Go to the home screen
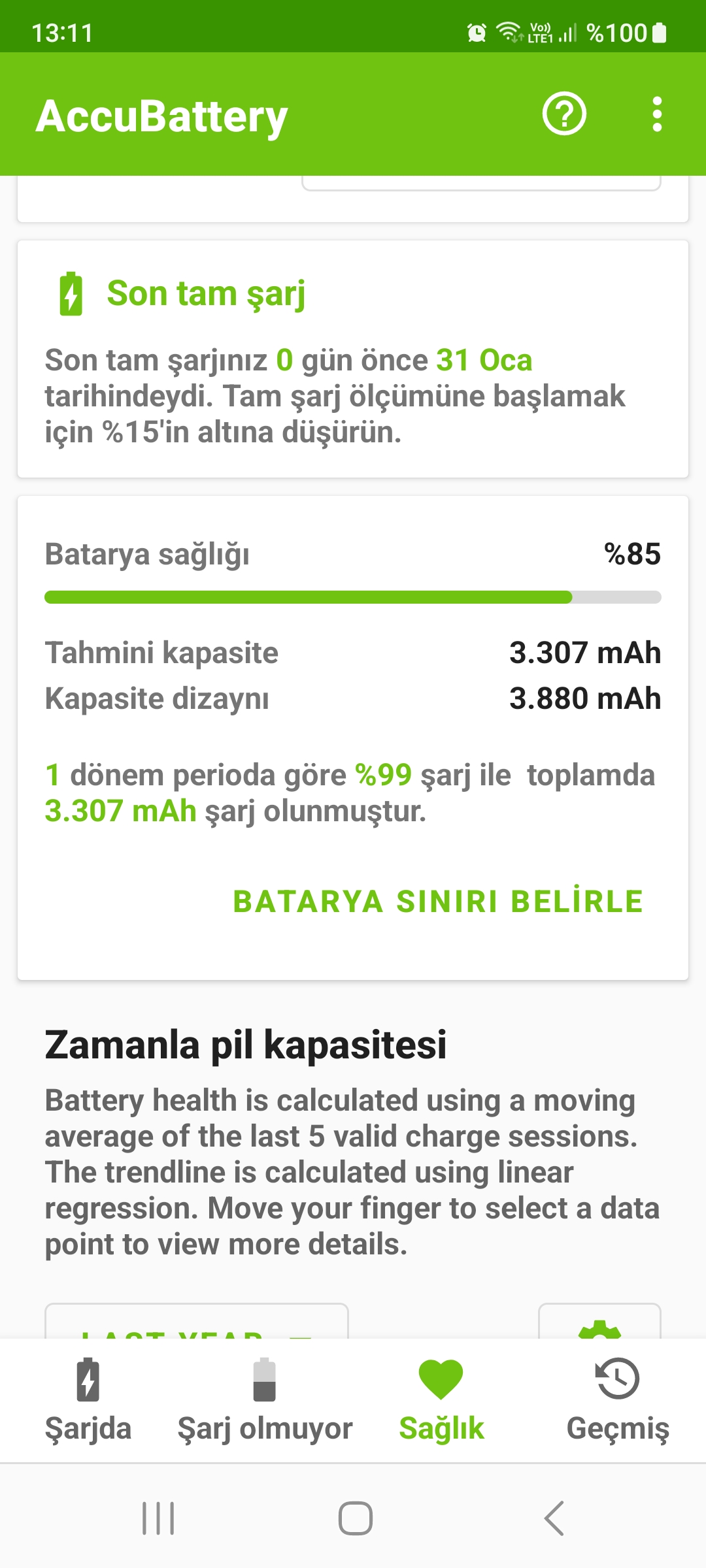The image size is (706, 1568). (x=355, y=1518)
